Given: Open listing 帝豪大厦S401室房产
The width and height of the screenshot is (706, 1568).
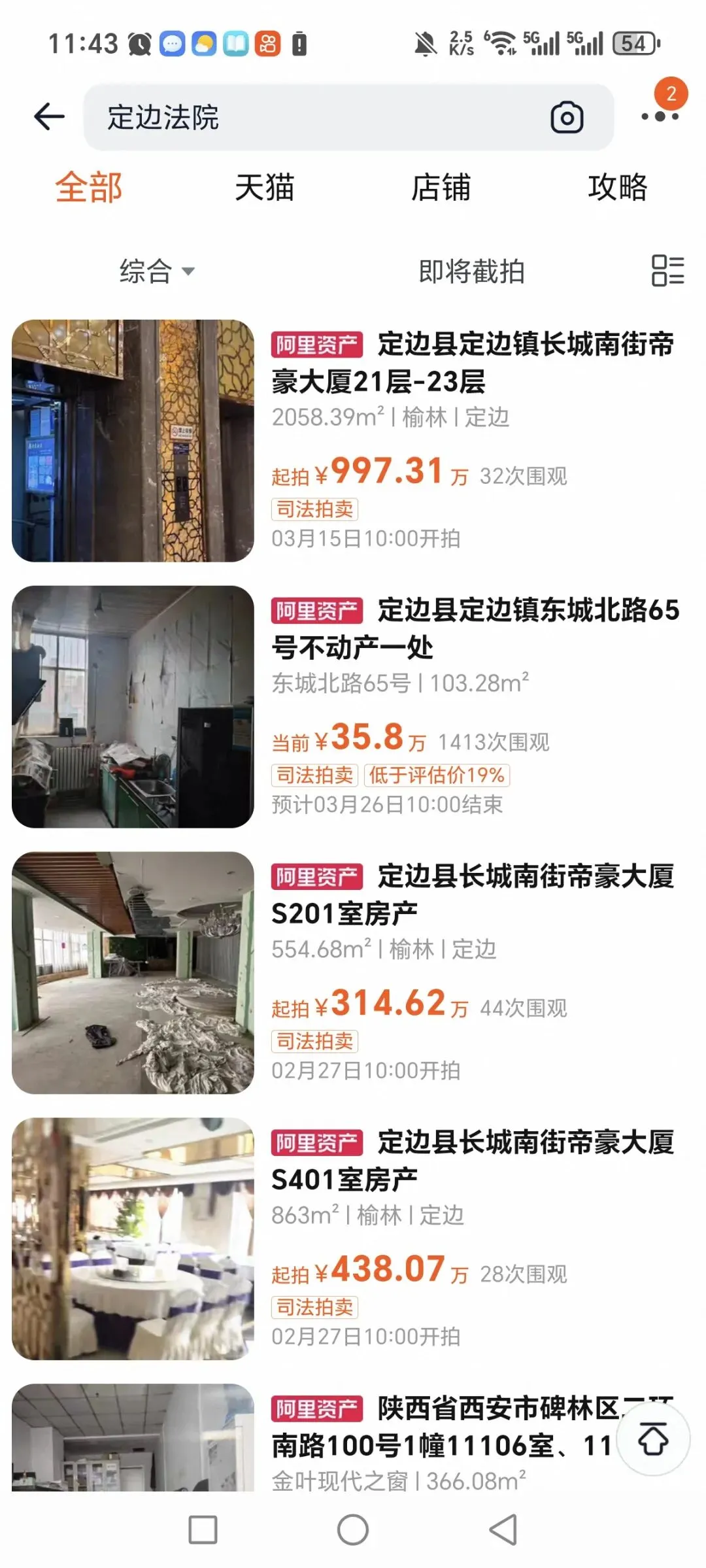Looking at the screenshot, I should 353,1239.
